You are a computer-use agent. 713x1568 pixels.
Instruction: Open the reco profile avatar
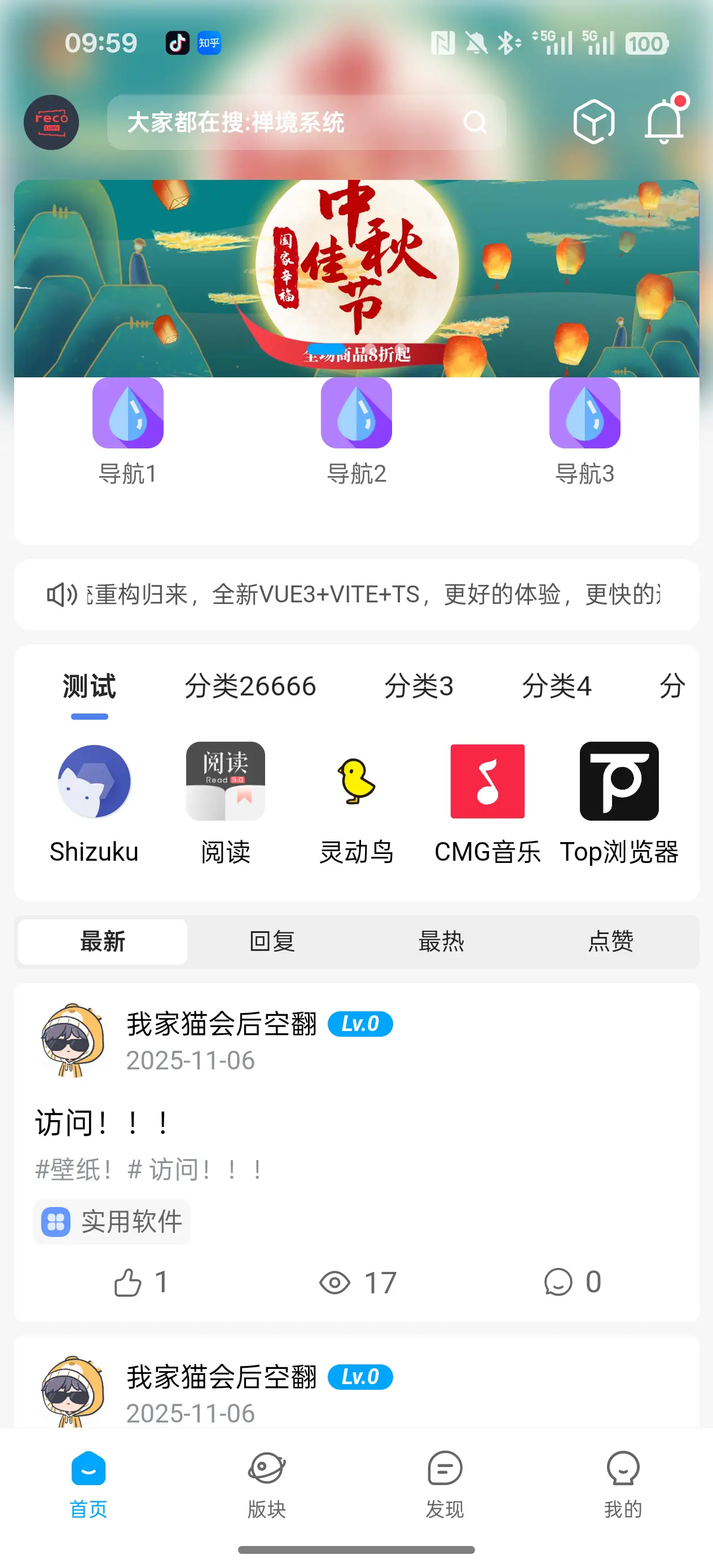[x=51, y=122]
